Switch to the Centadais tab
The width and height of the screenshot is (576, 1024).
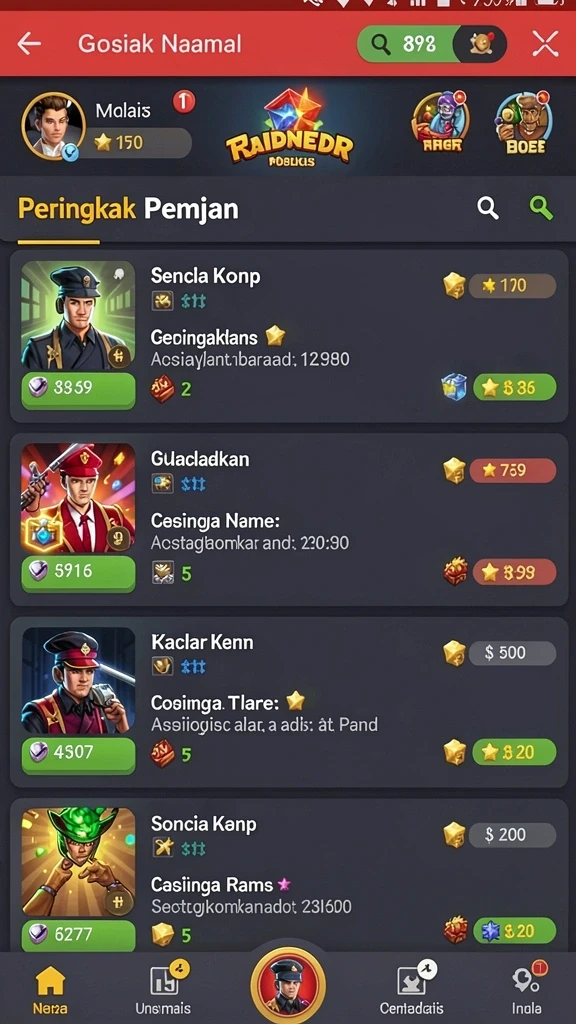coord(411,988)
